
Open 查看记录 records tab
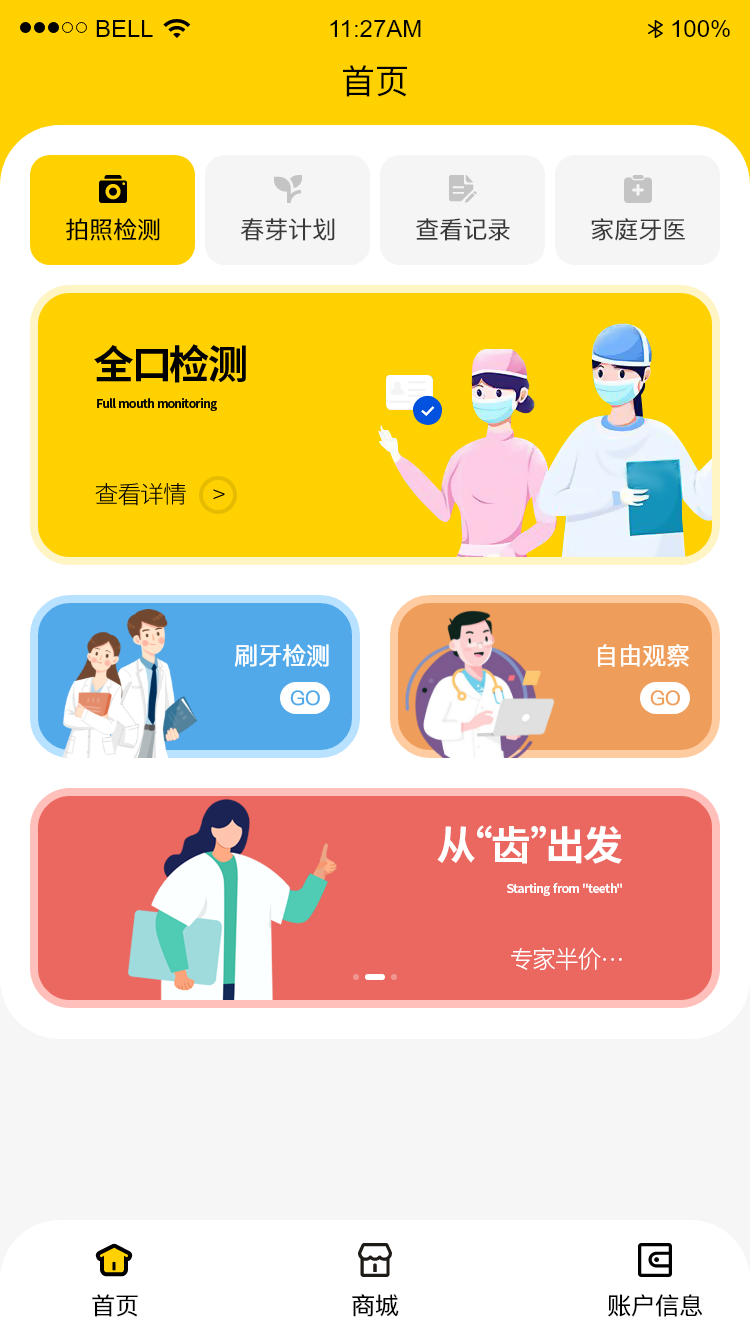462,210
